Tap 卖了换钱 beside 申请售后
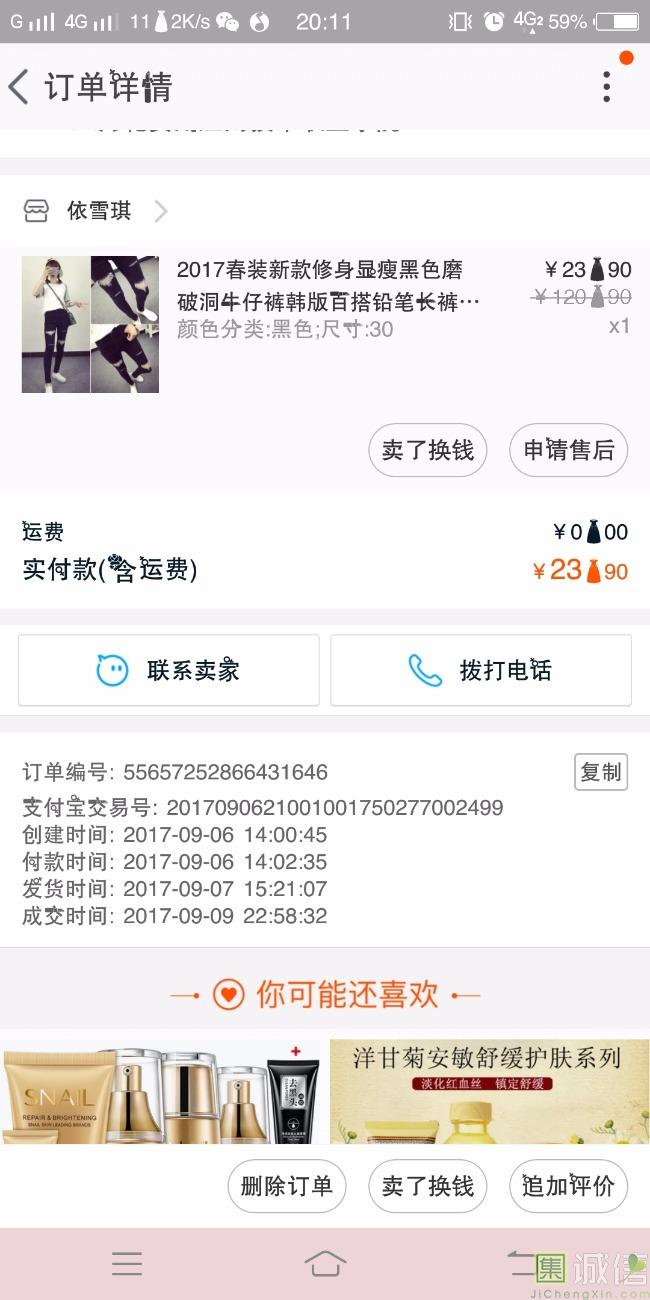The height and width of the screenshot is (1300, 650). tap(428, 450)
